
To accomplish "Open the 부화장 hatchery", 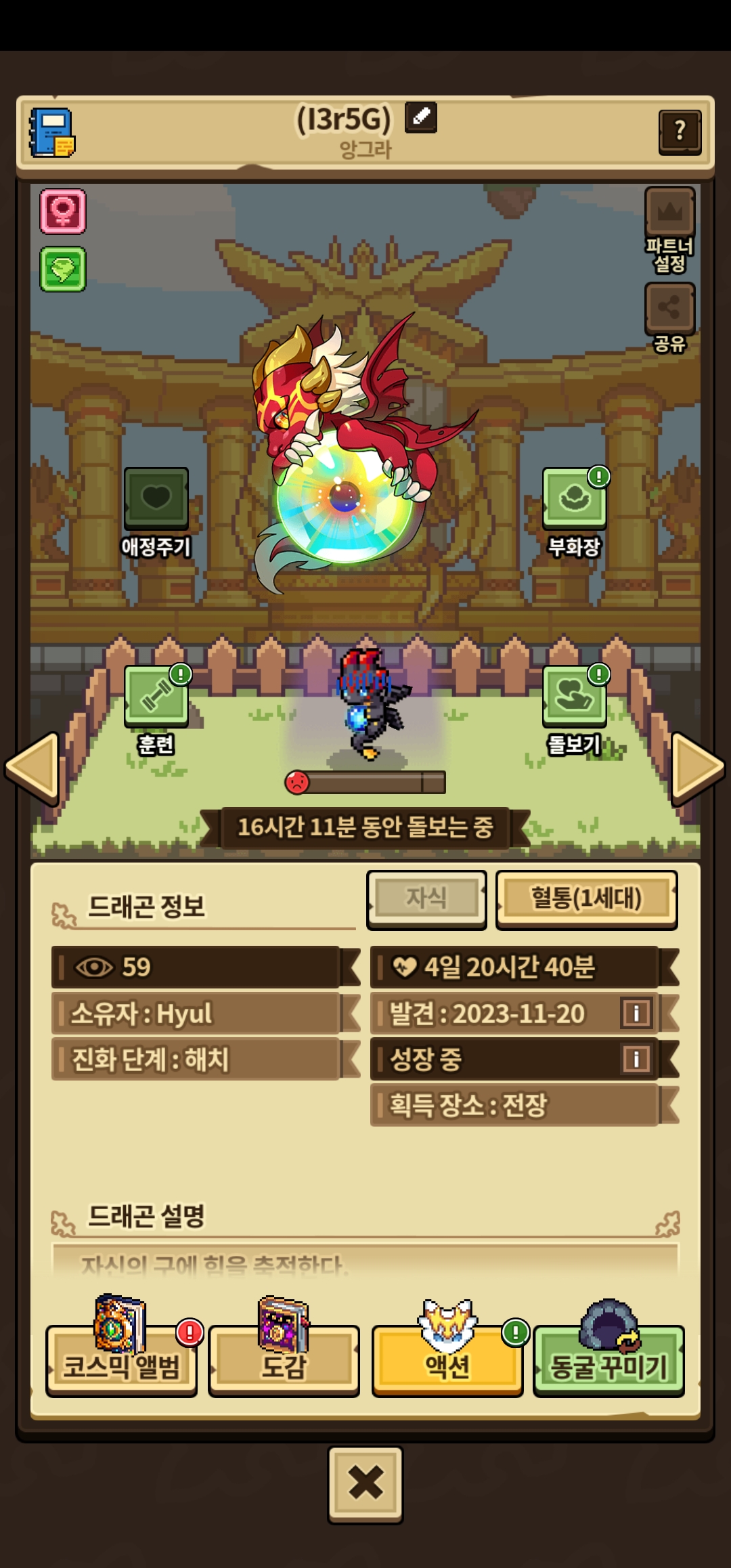I will tap(574, 500).
